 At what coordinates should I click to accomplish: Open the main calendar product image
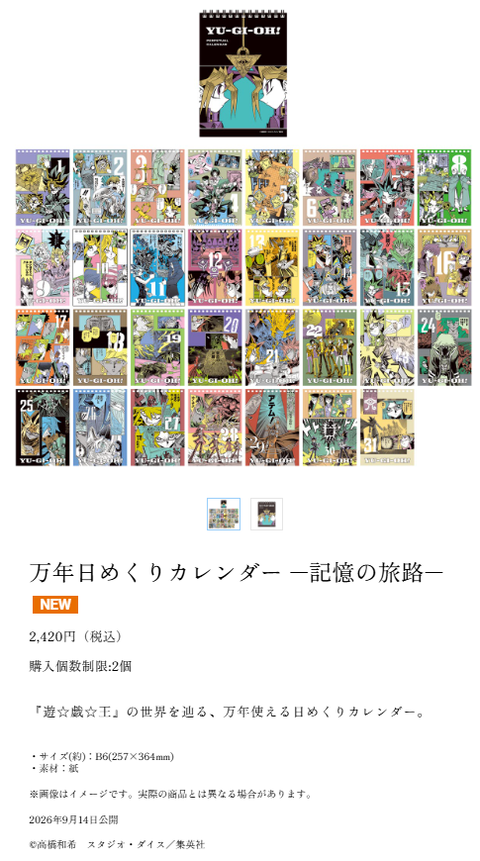click(243, 237)
